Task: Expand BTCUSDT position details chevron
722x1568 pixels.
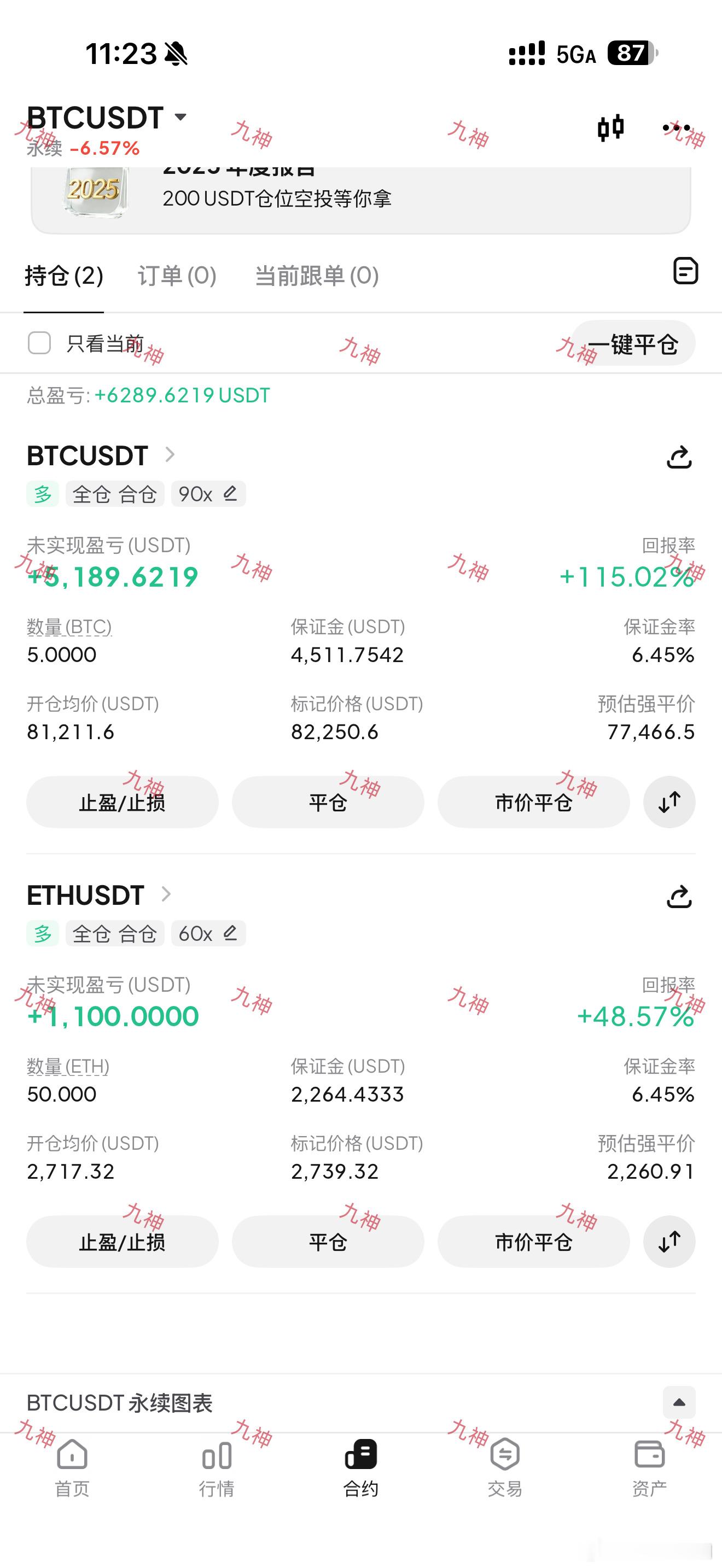Action: click(171, 455)
